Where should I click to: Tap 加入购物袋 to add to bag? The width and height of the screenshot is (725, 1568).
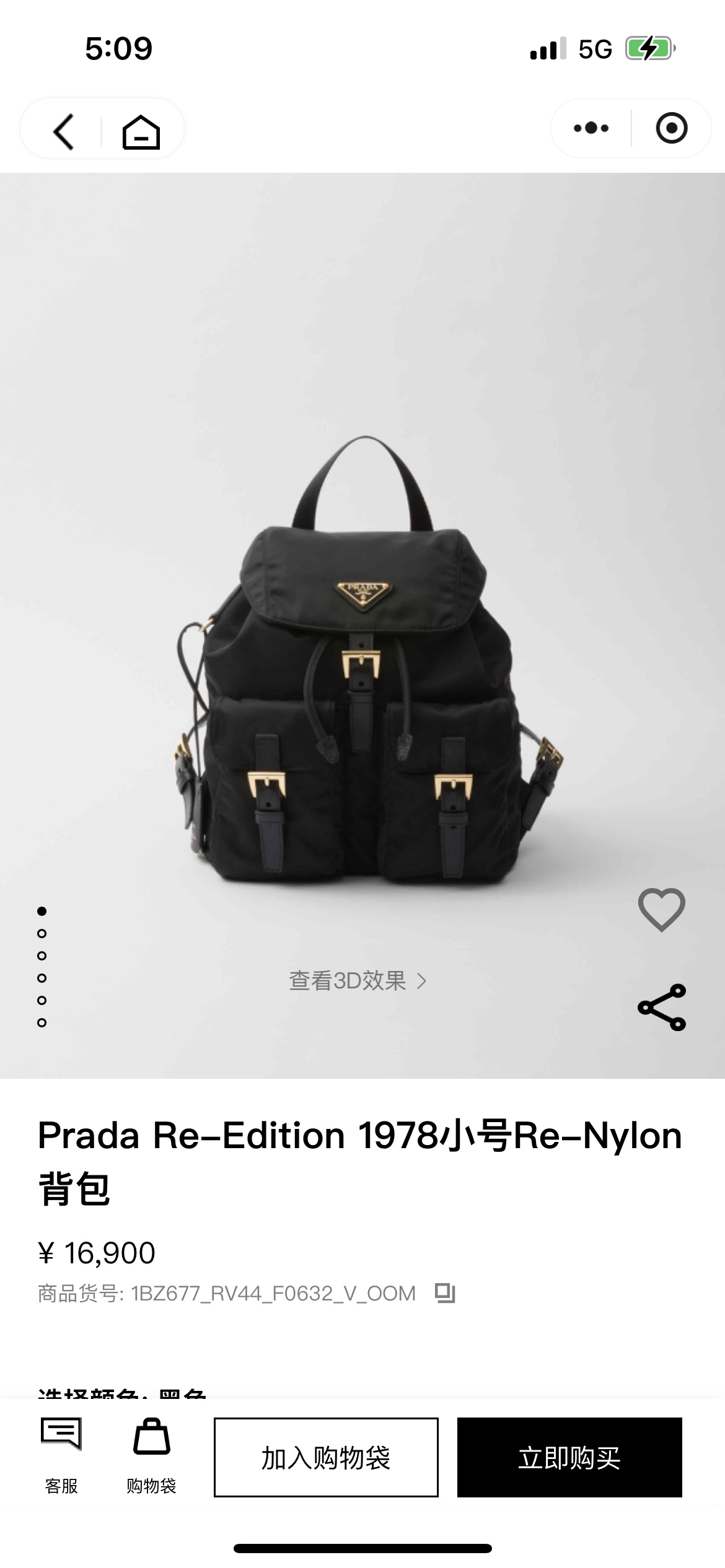click(326, 1458)
